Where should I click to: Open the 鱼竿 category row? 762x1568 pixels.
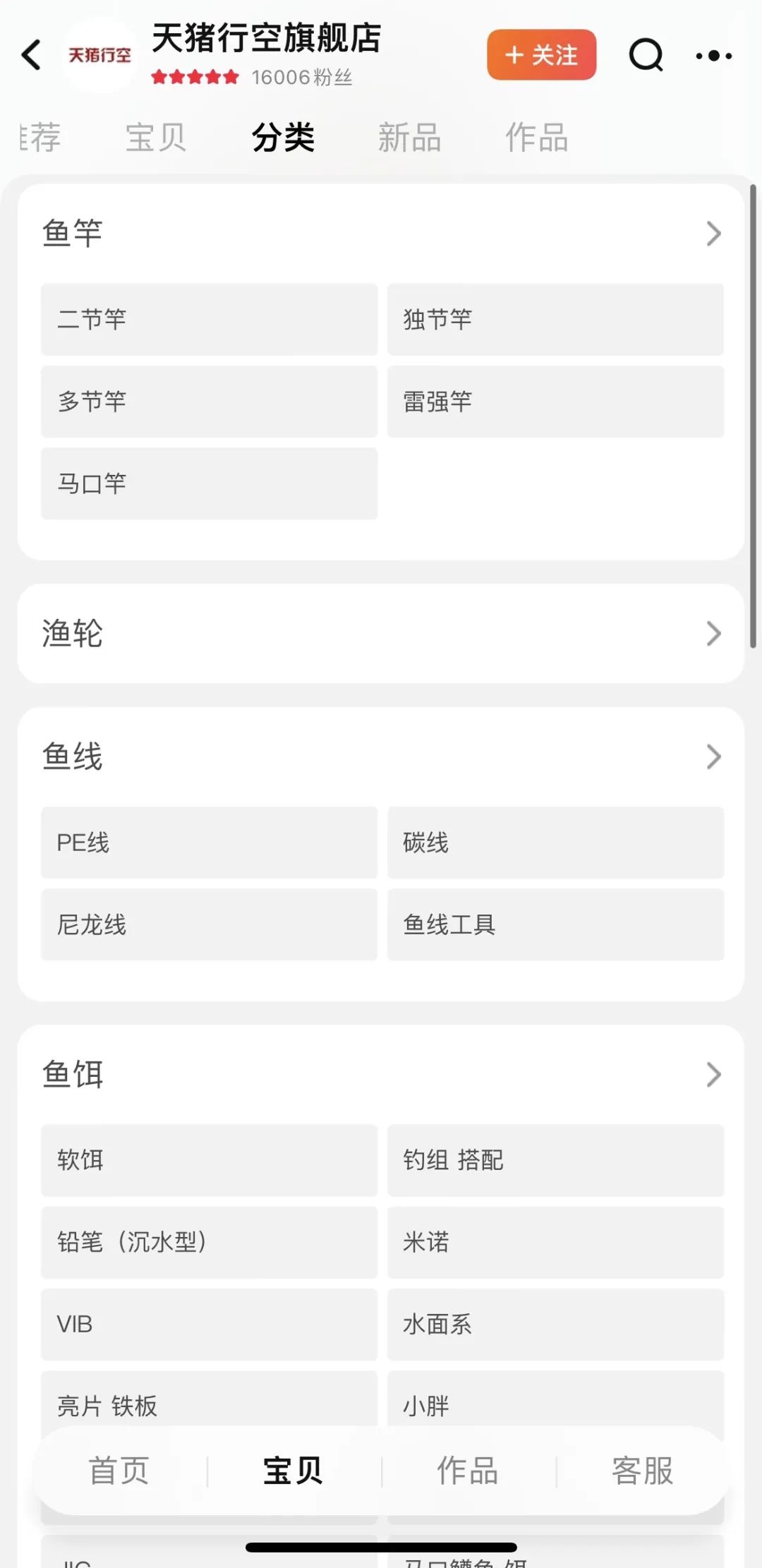[381, 233]
